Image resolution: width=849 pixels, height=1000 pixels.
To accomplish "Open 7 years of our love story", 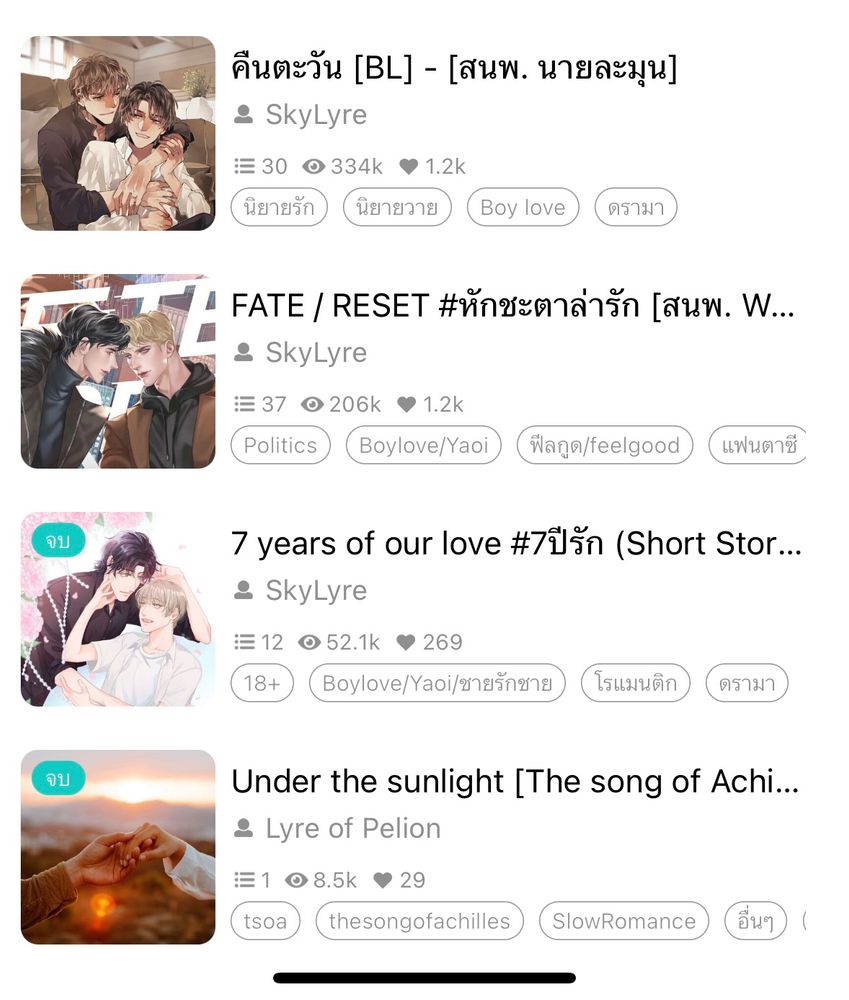I will point(516,544).
